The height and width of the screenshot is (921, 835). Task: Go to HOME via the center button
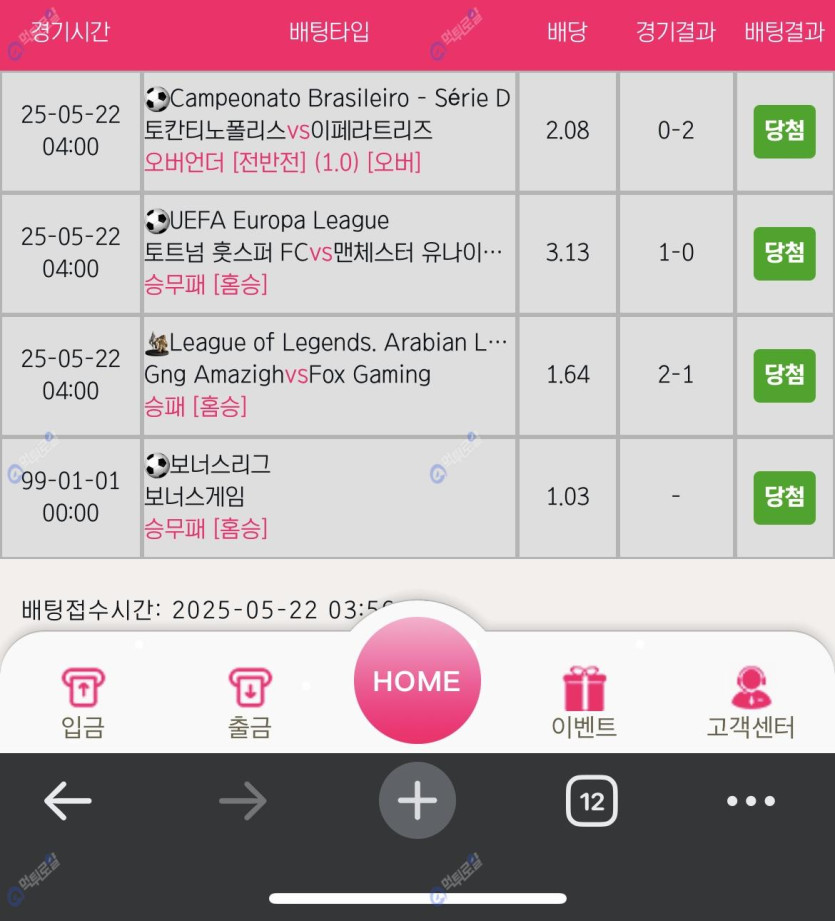pos(417,681)
